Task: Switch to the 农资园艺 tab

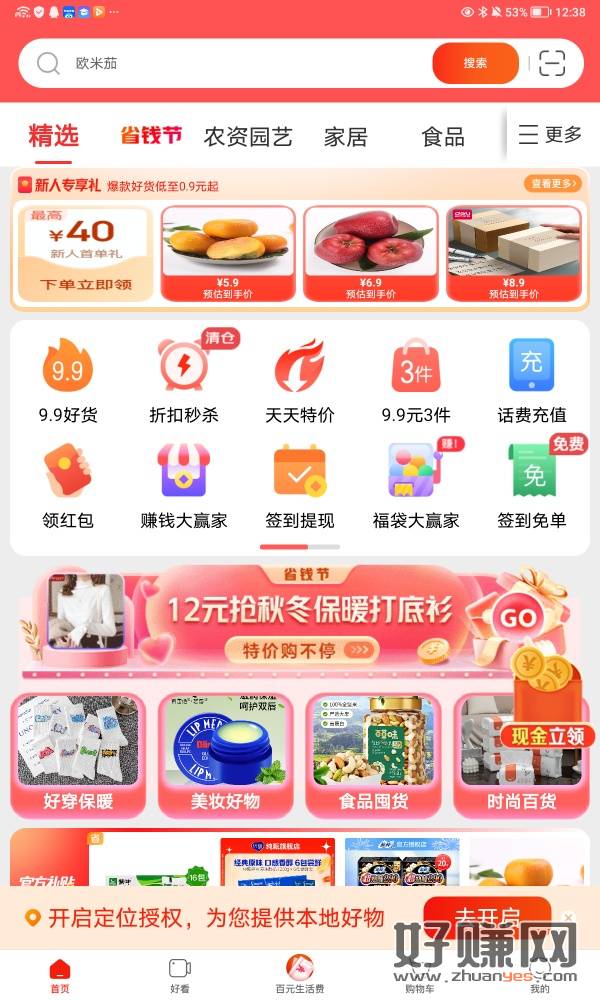Action: click(x=248, y=136)
